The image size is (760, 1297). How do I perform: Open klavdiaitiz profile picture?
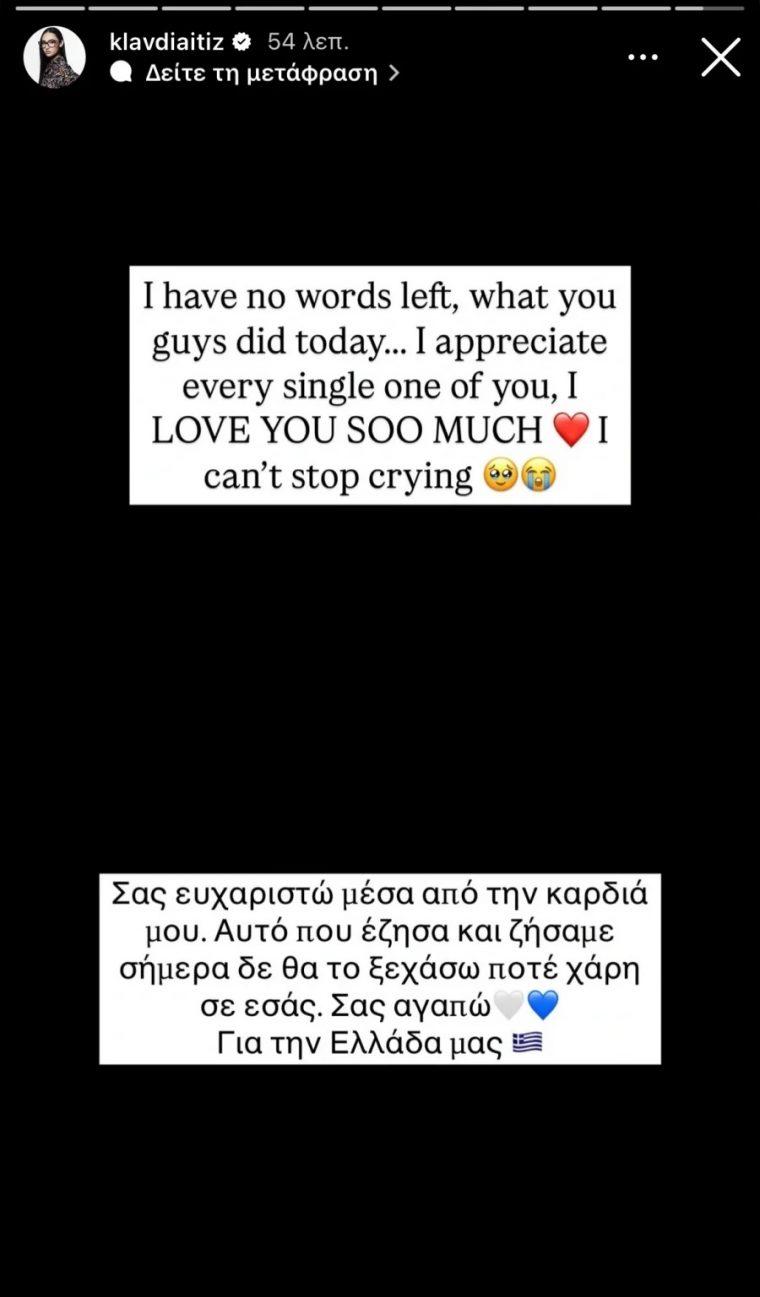(x=54, y=57)
